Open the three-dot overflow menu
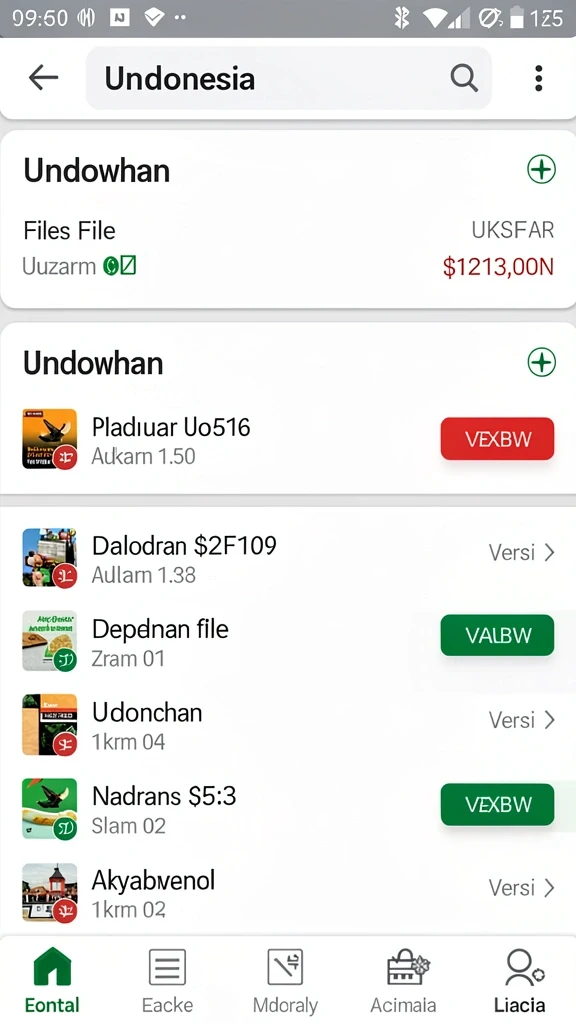The width and height of the screenshot is (576, 1024). [538, 78]
